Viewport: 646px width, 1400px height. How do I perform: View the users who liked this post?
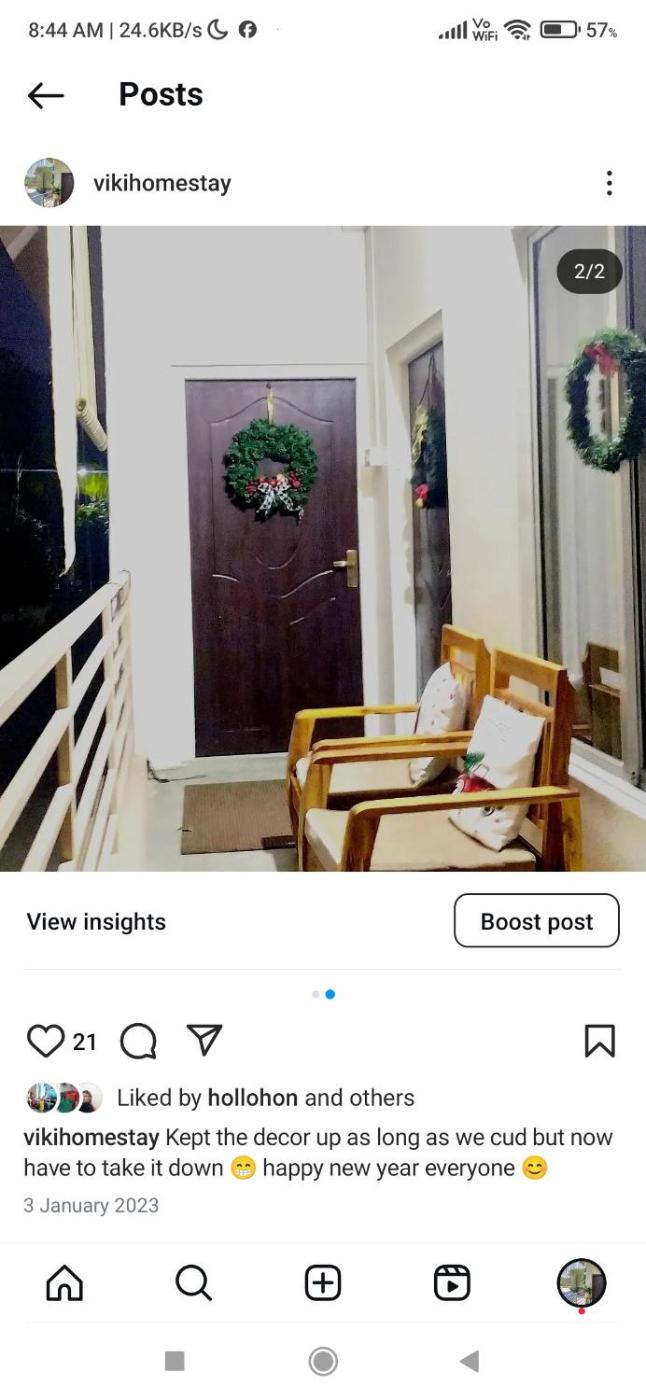coord(265,1098)
